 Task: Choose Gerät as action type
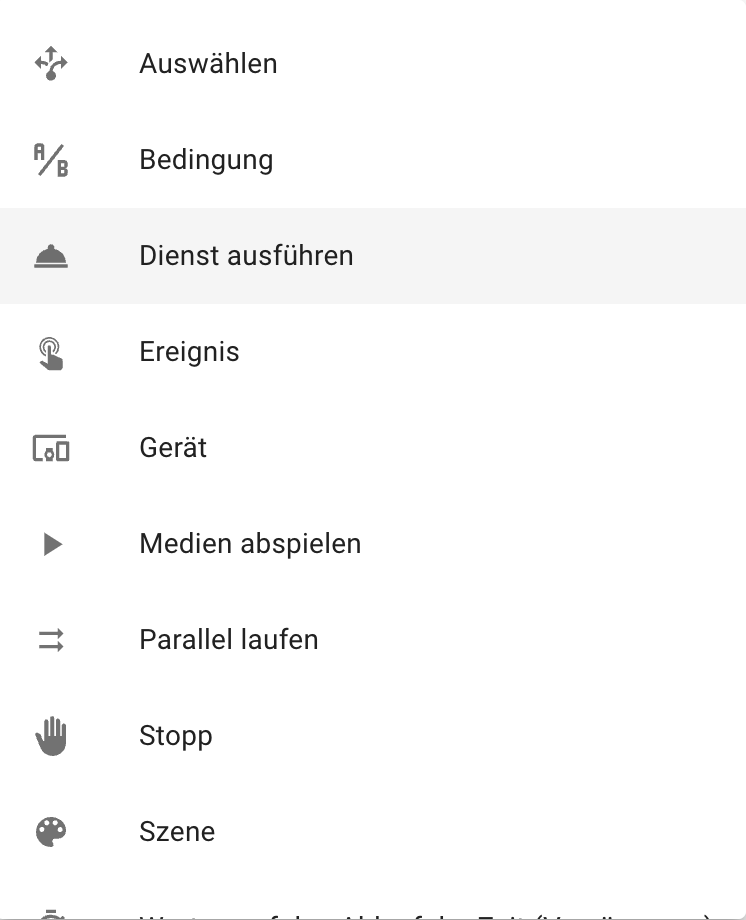(x=173, y=448)
